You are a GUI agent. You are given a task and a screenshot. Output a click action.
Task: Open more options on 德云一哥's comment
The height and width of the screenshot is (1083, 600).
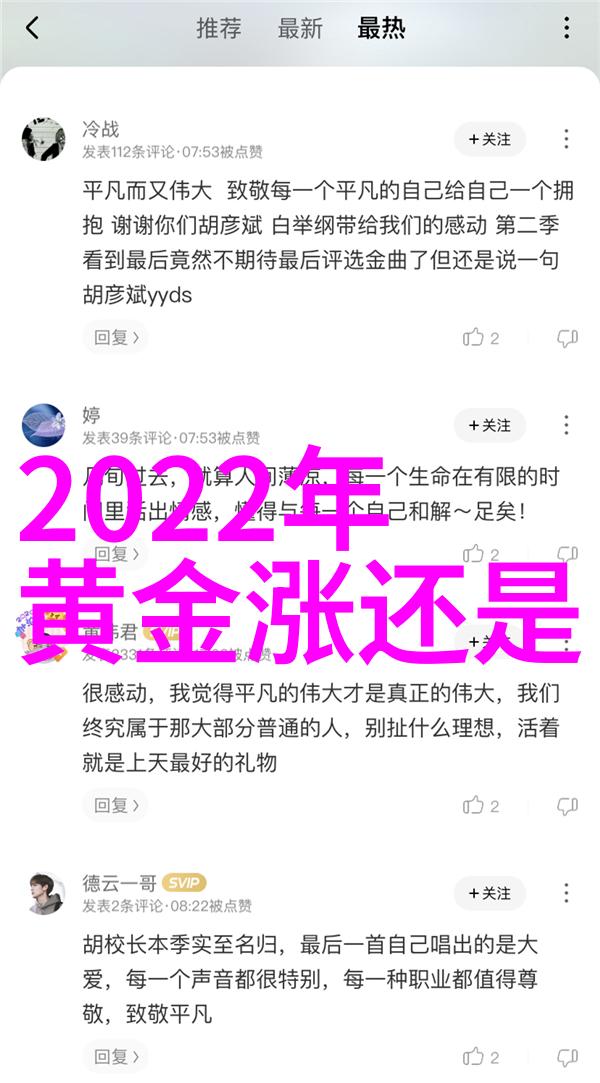(x=567, y=893)
